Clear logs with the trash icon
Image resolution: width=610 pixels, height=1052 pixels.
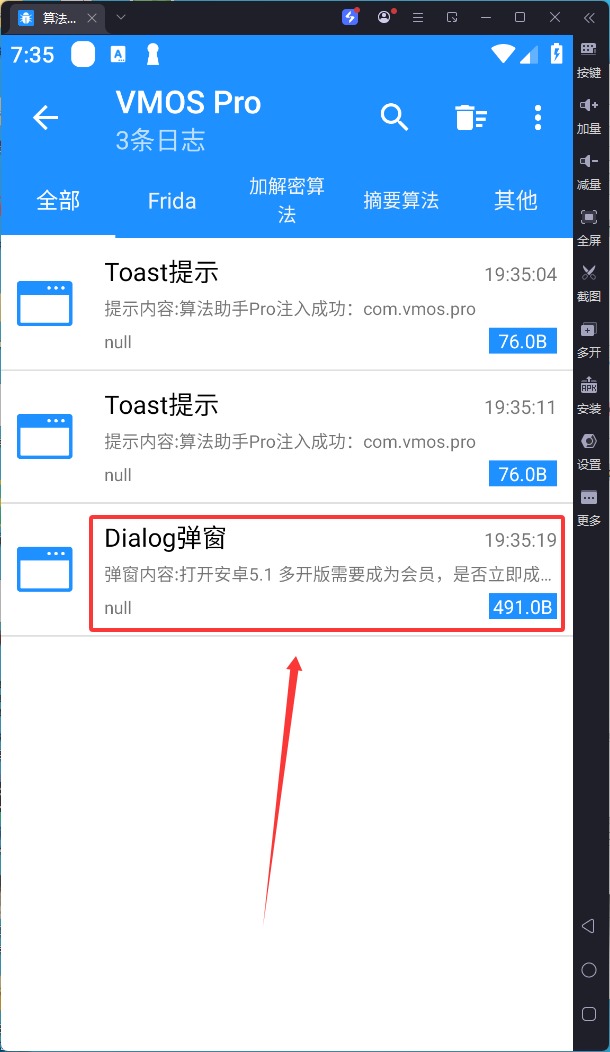point(470,117)
